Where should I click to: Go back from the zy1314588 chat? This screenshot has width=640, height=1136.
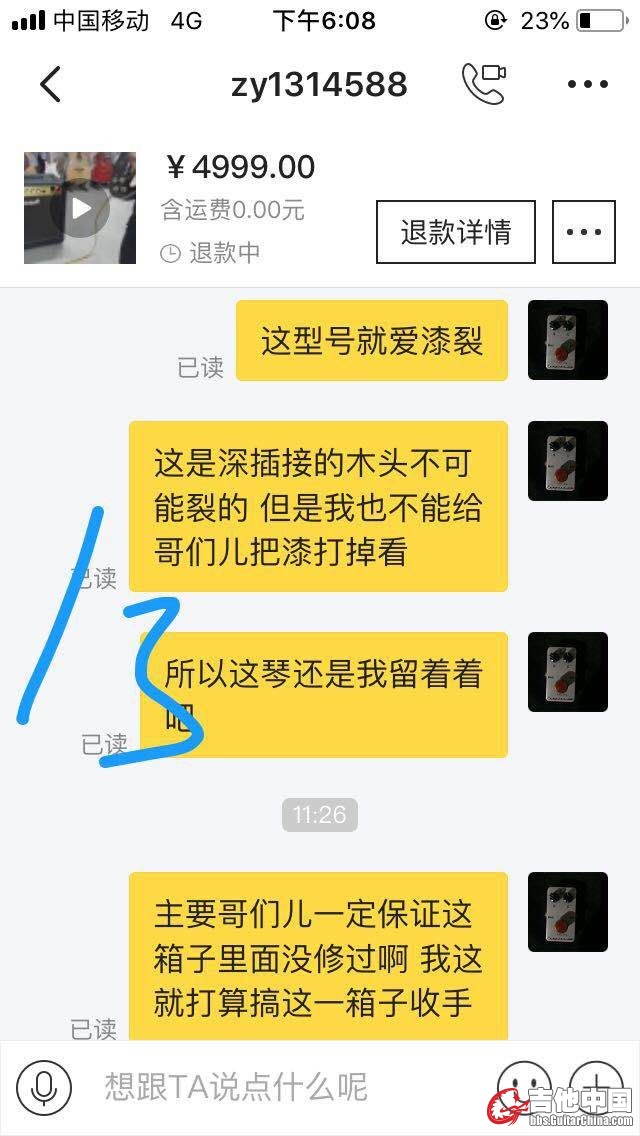tap(50, 85)
